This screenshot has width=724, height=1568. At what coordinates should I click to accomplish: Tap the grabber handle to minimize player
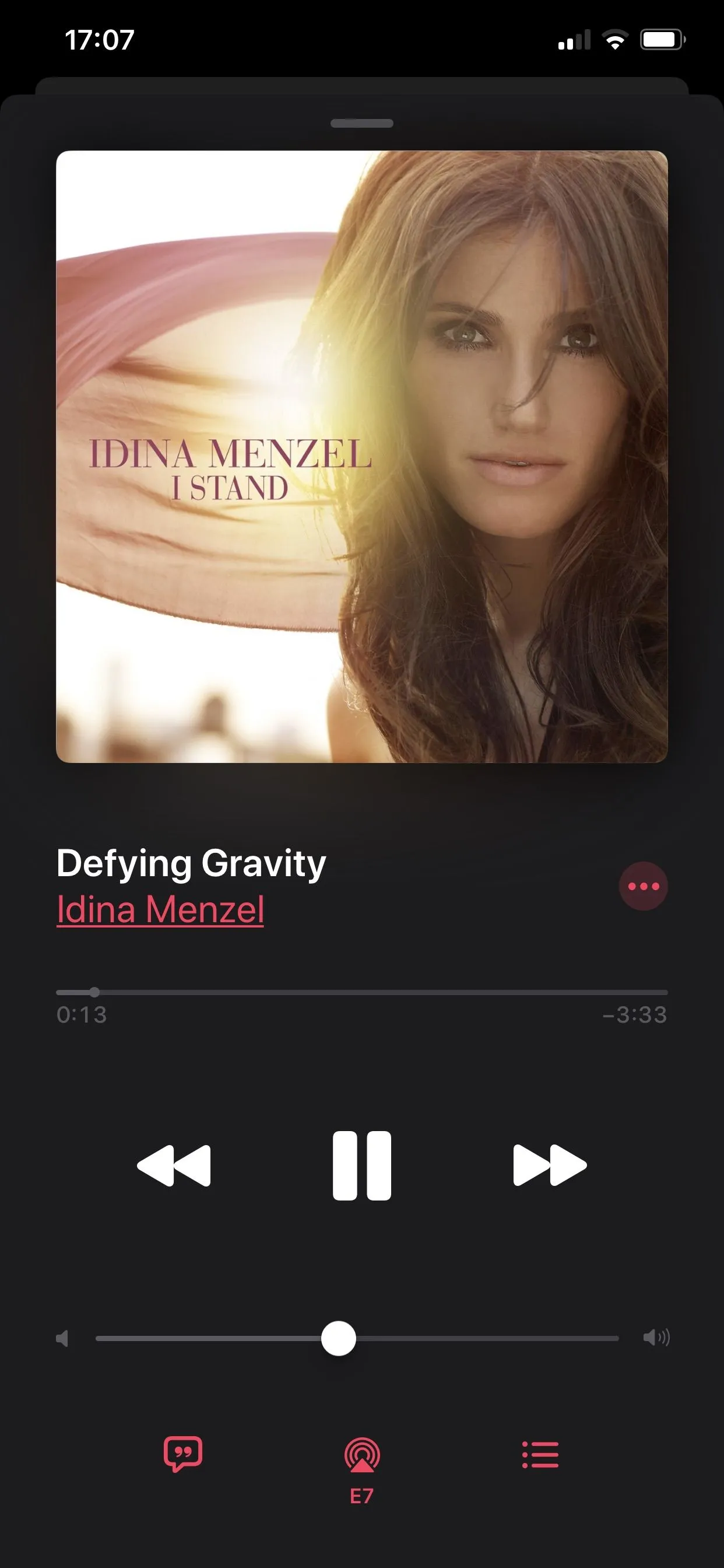click(x=361, y=123)
